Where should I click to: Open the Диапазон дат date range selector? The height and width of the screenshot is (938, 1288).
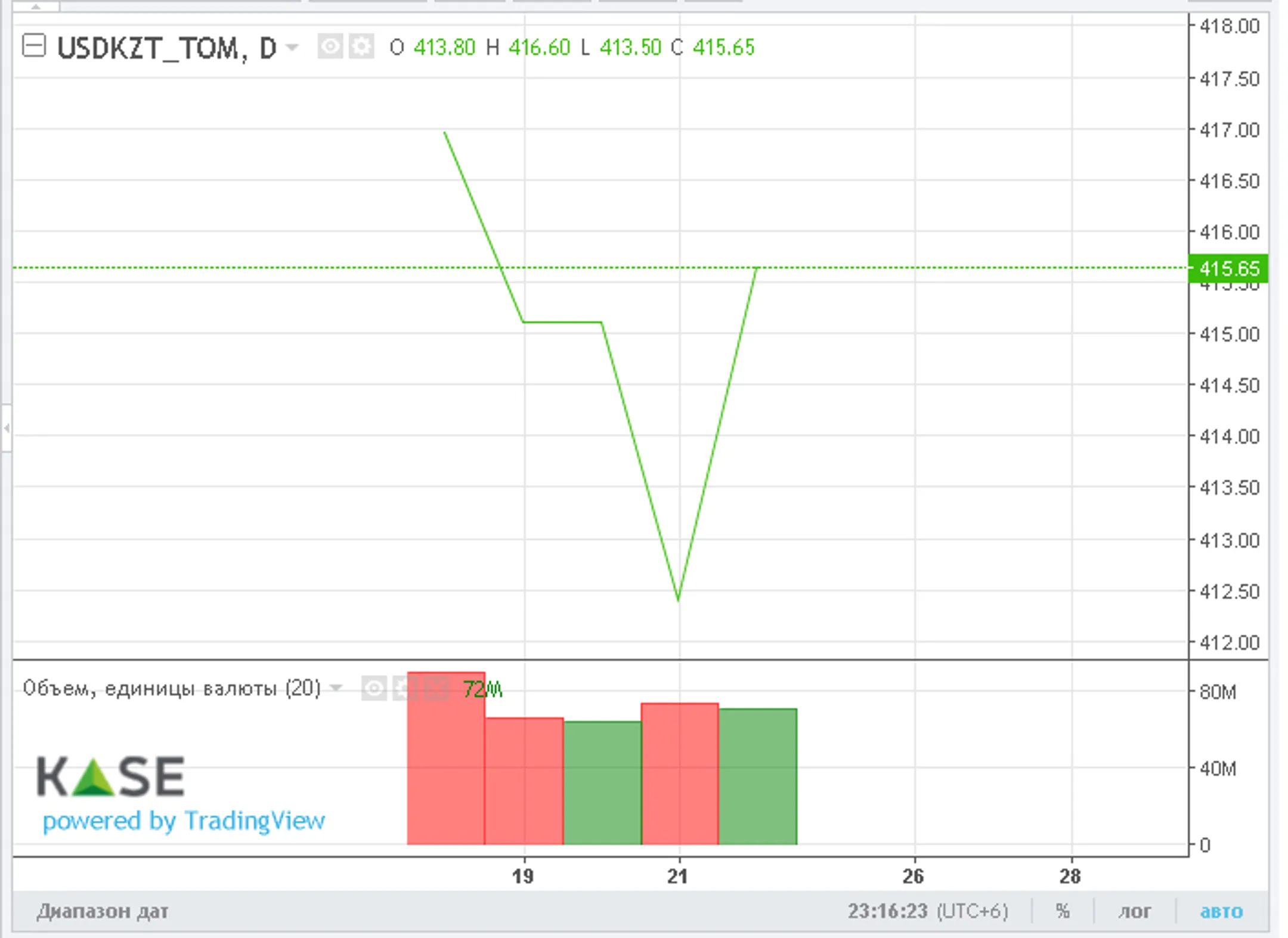(x=103, y=911)
